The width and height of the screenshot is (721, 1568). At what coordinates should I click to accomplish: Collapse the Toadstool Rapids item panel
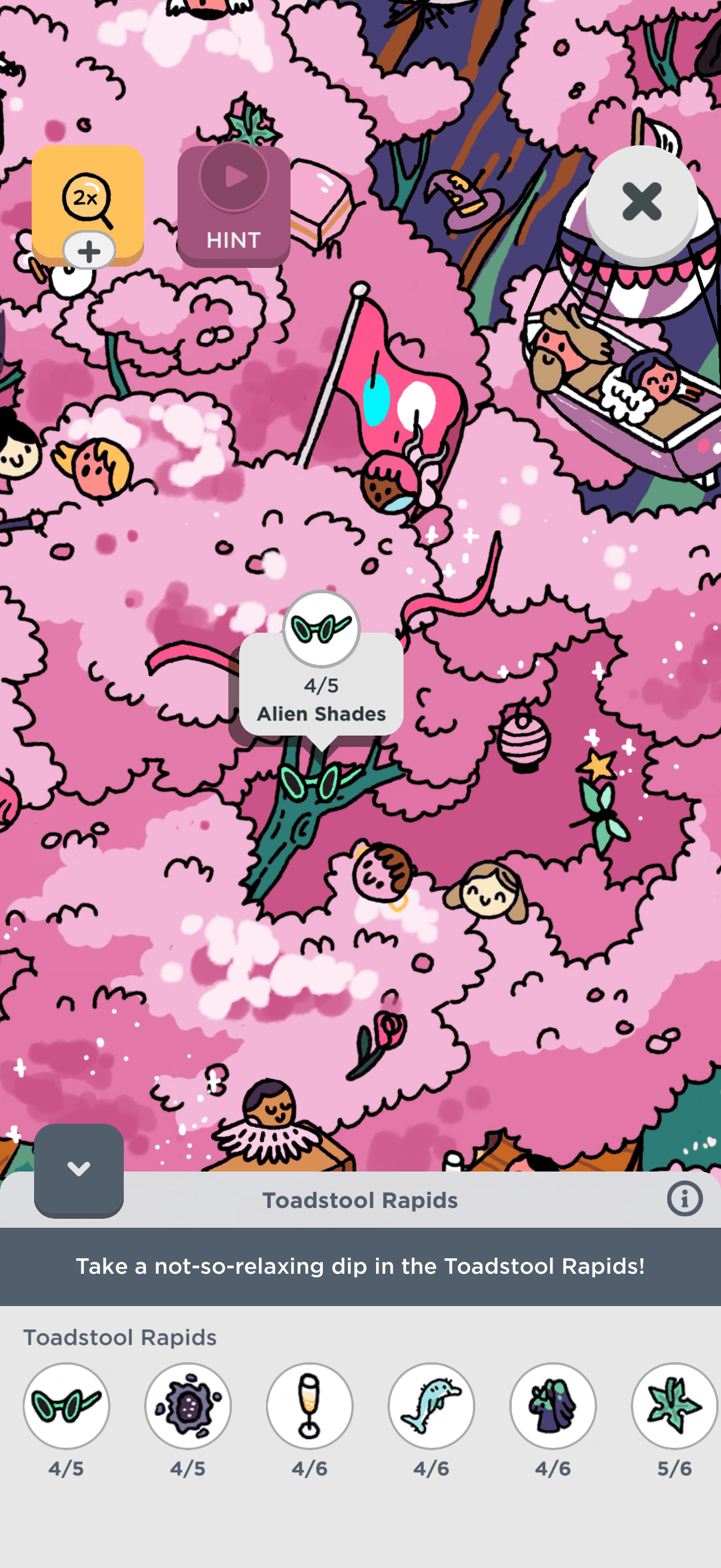(x=78, y=1169)
